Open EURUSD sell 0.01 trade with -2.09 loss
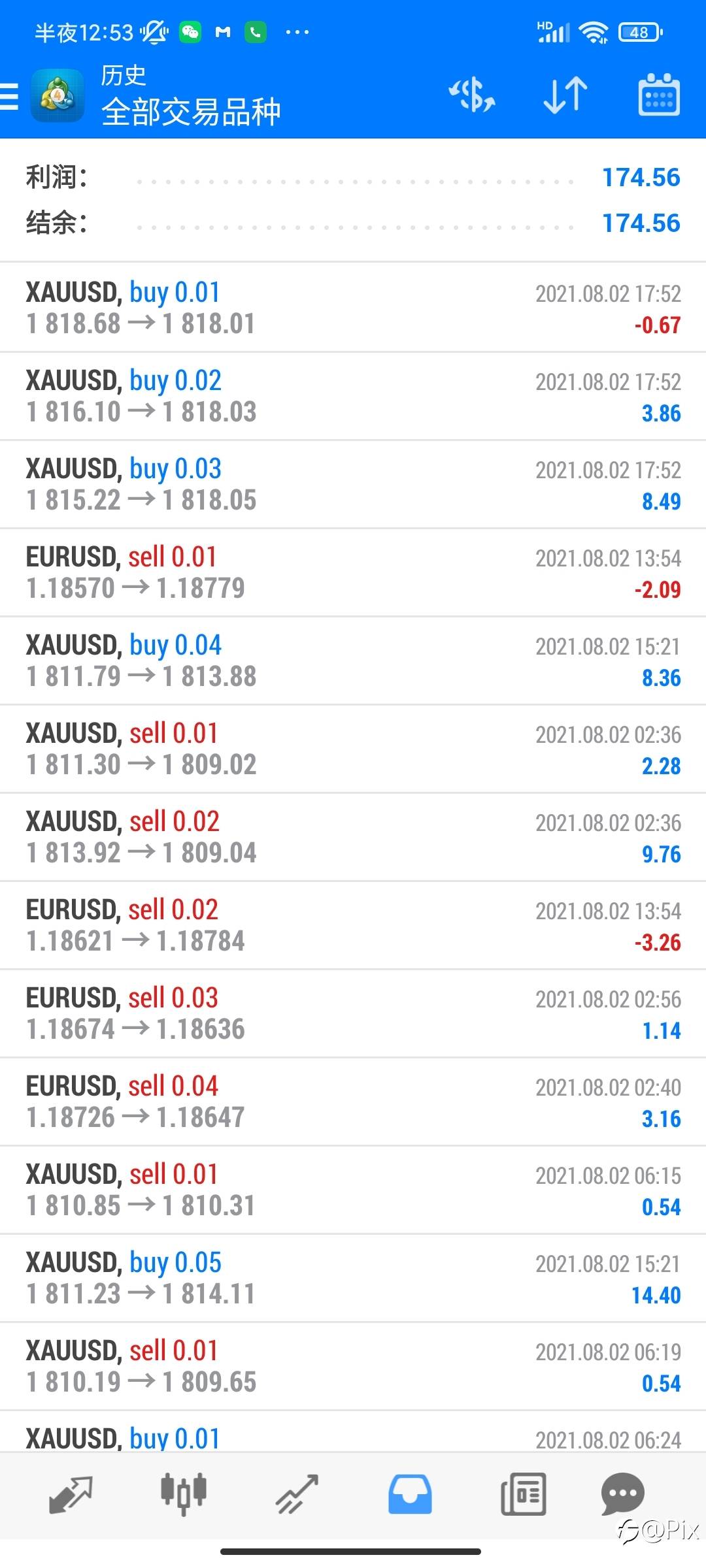The image size is (706, 1568). pos(353,572)
